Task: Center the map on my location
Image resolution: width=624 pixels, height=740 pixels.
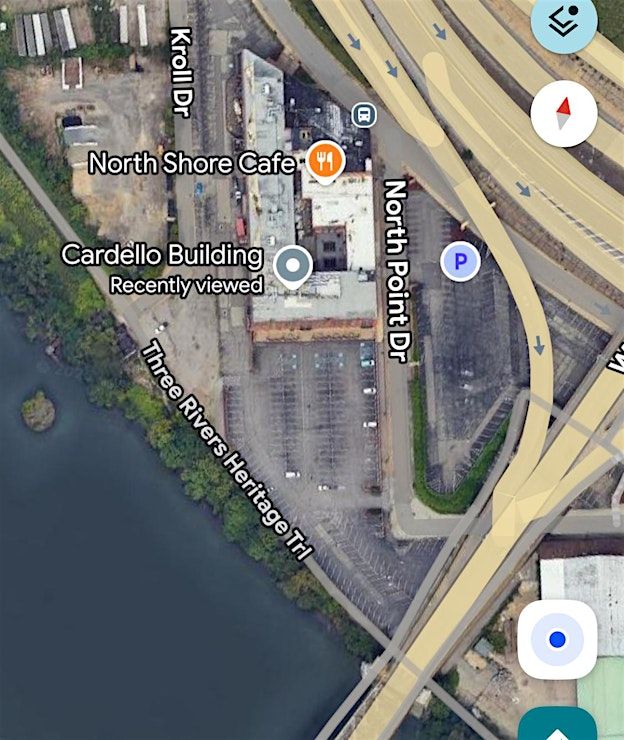Action: (x=557, y=639)
